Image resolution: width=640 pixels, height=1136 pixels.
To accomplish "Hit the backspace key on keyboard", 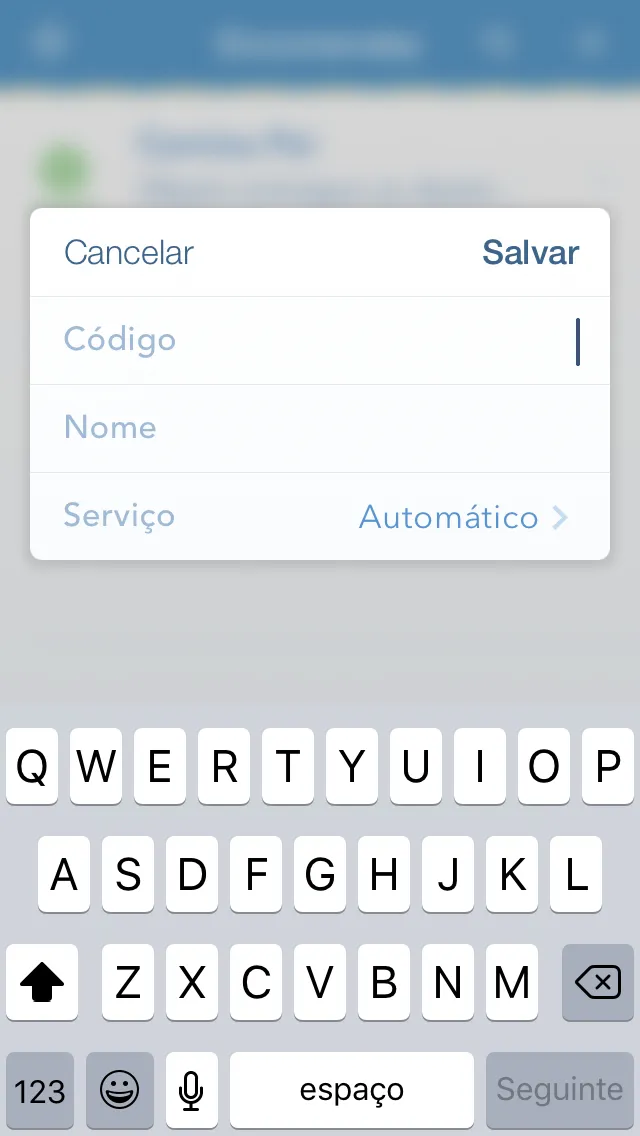I will click(598, 983).
